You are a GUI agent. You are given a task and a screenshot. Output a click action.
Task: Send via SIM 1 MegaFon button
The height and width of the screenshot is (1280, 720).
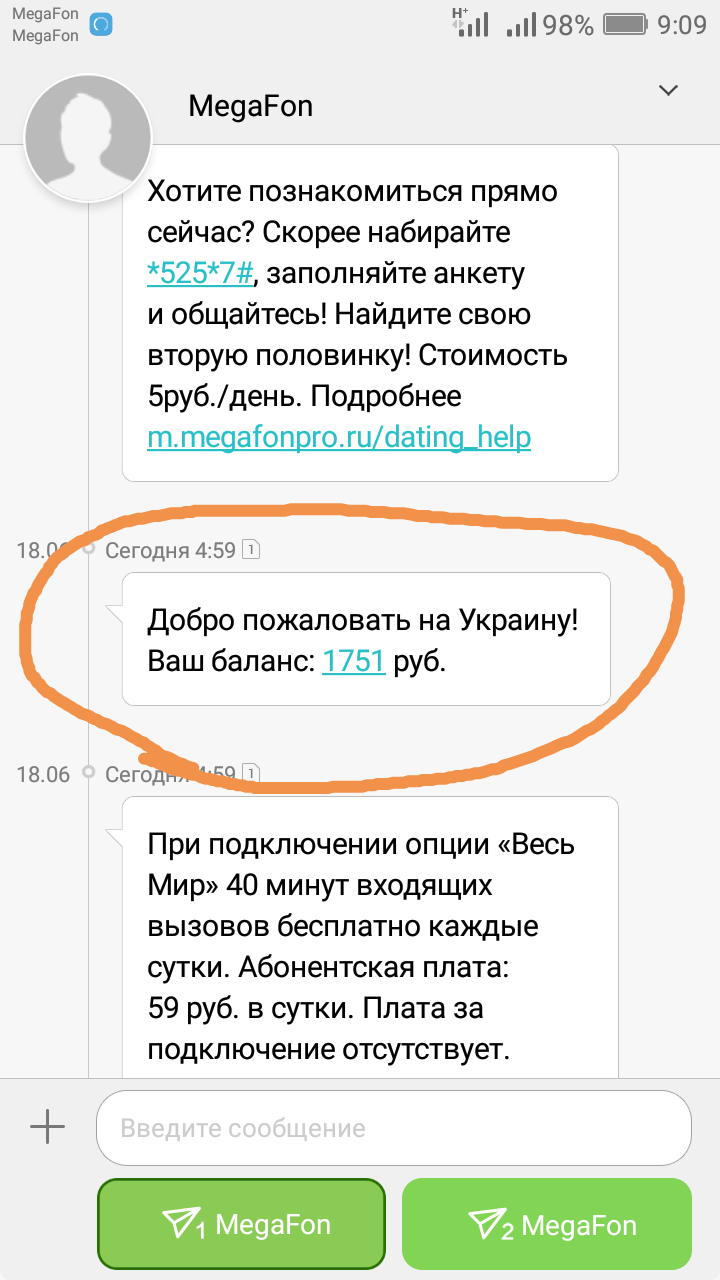(x=241, y=1224)
